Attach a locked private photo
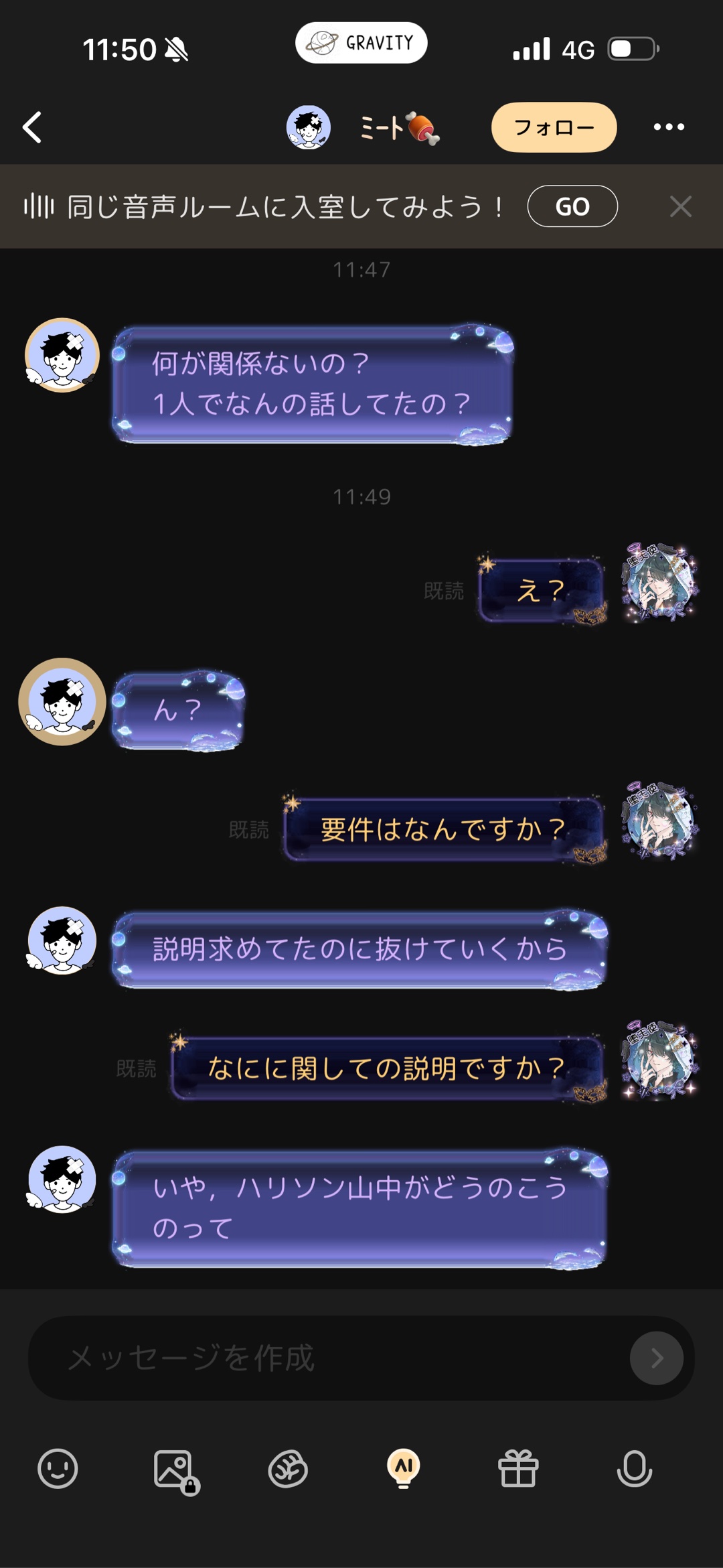Viewport: 723px width, 1568px height. click(175, 1470)
